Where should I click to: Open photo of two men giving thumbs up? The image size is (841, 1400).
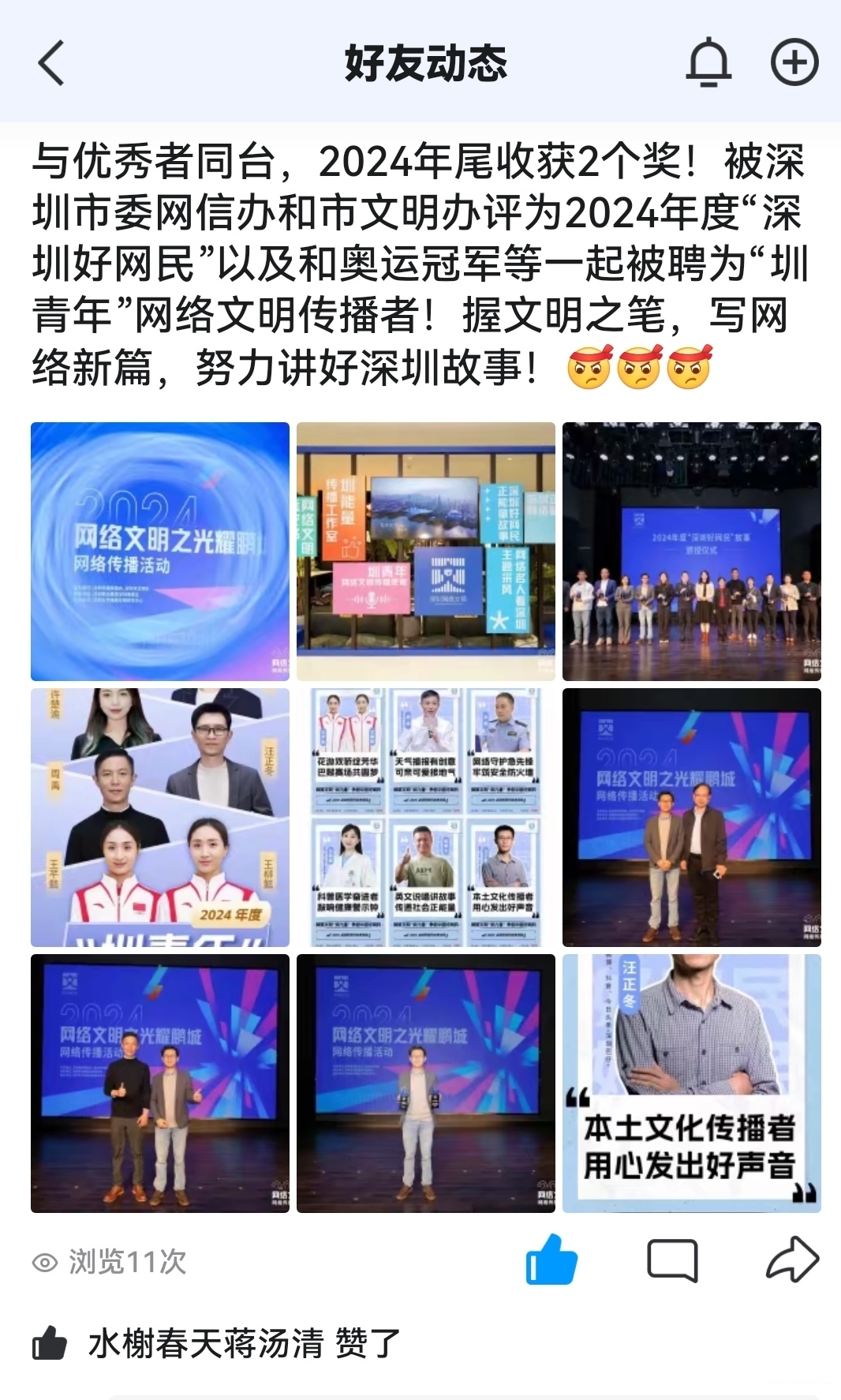pyautogui.click(x=160, y=1083)
